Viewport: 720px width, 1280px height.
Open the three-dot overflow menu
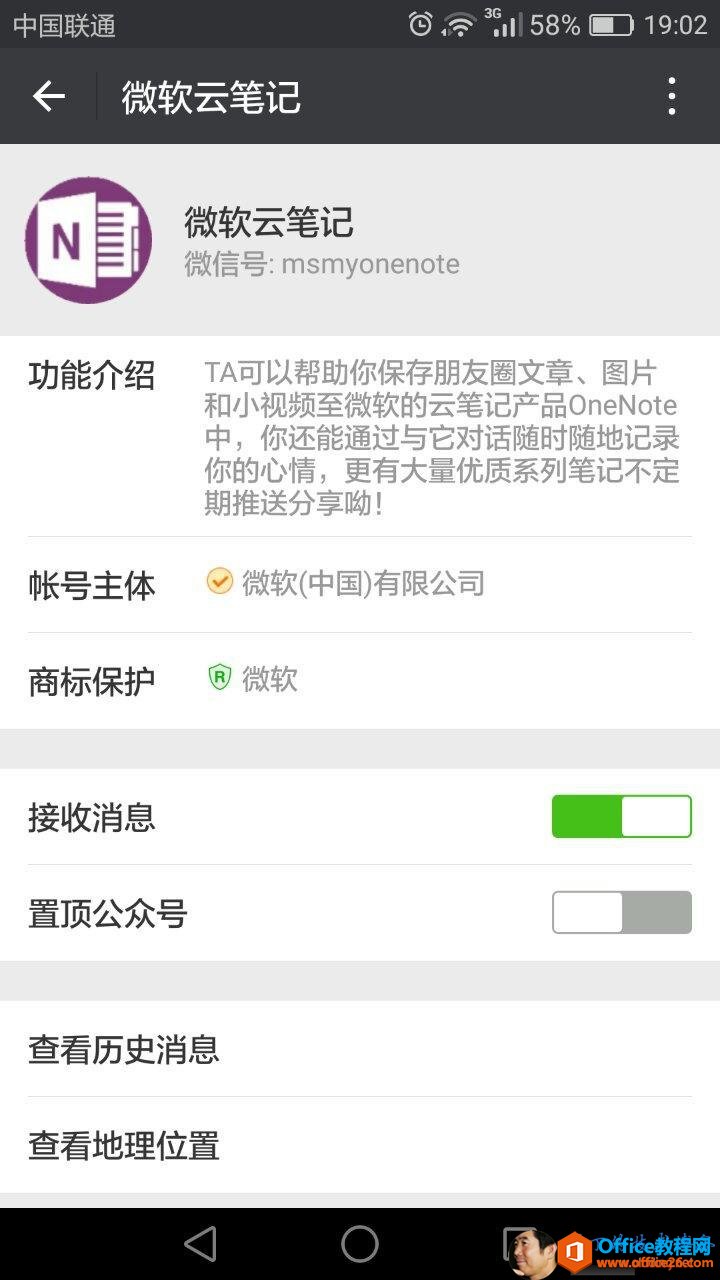pyautogui.click(x=671, y=96)
